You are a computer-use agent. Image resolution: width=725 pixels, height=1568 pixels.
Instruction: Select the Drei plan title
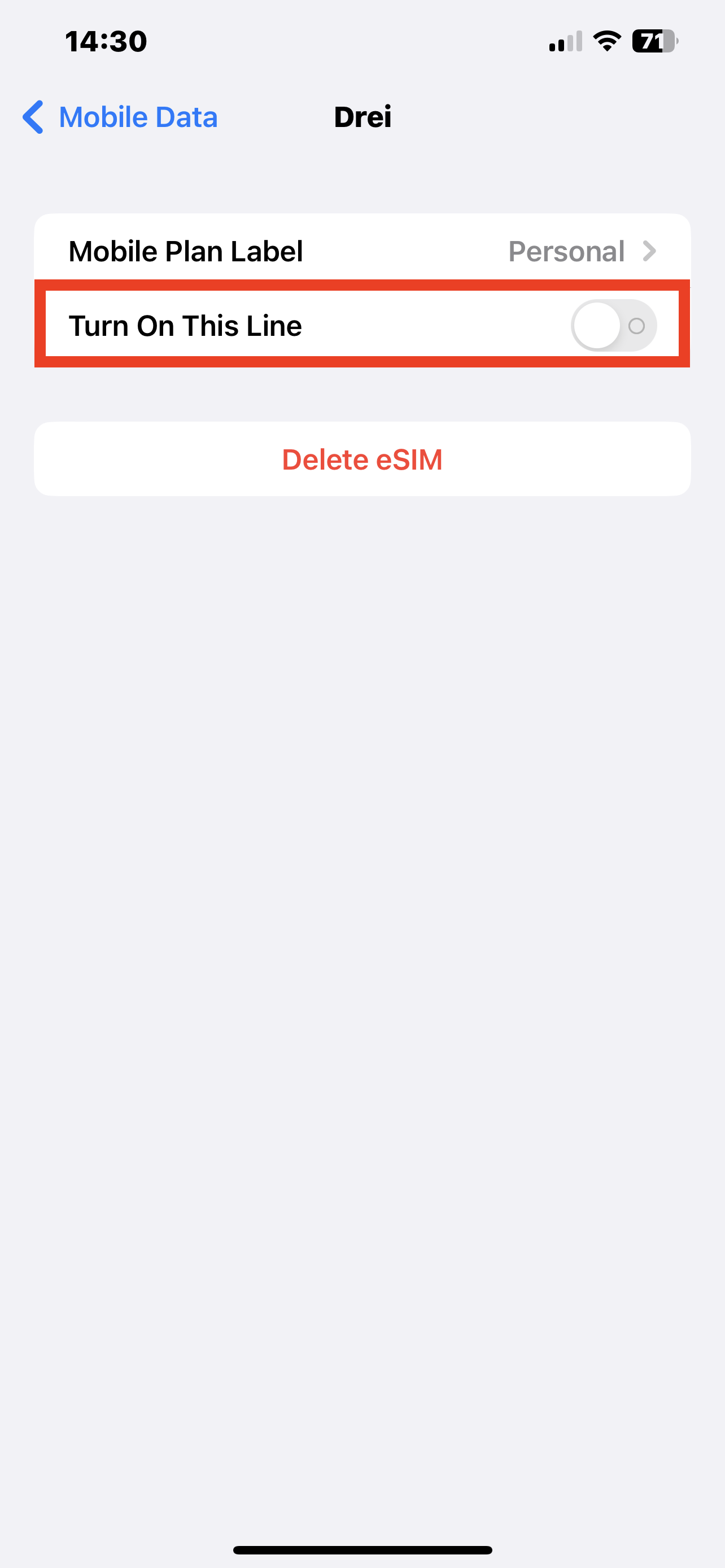362,116
